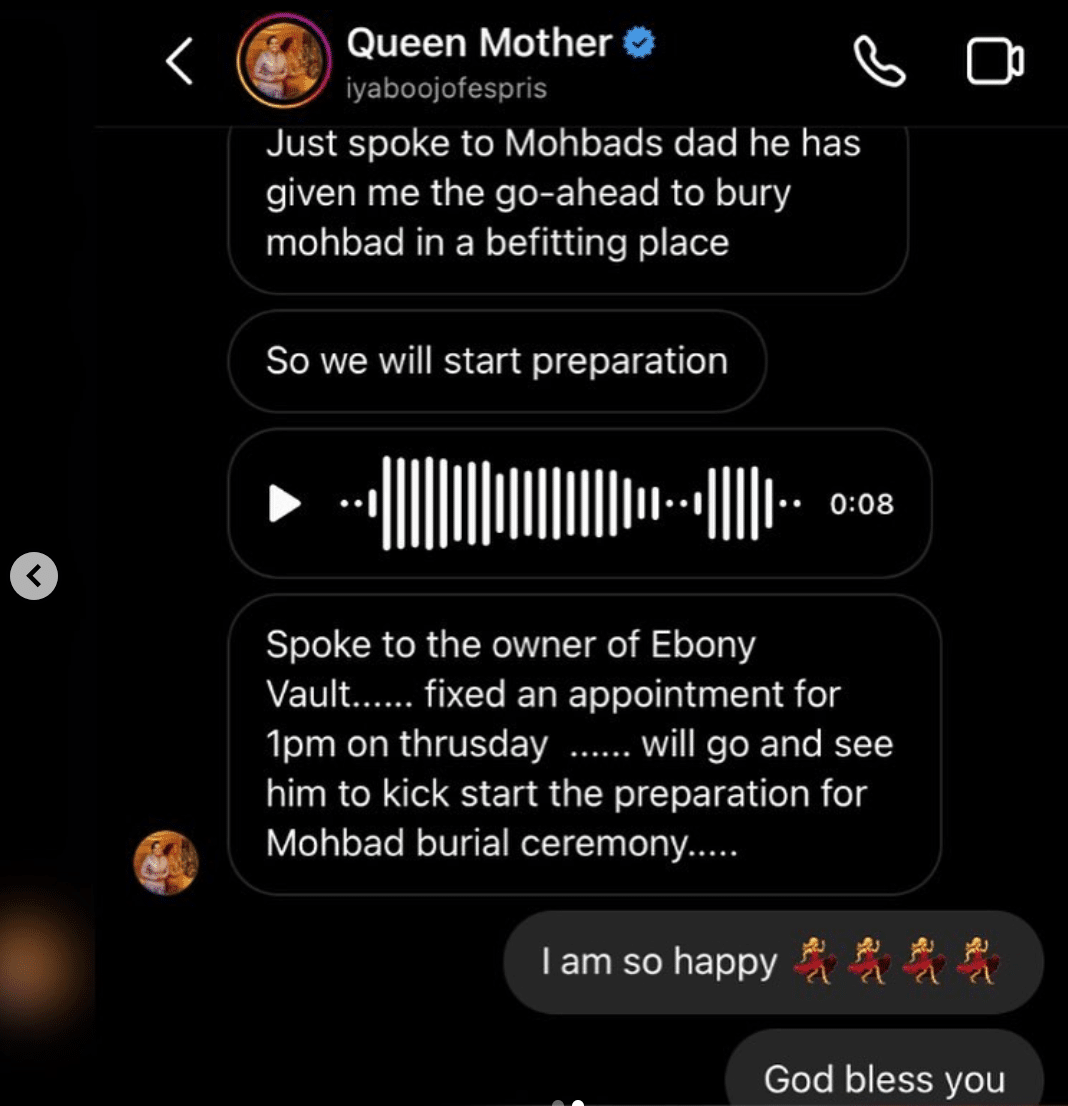The height and width of the screenshot is (1106, 1068).
Task: Play the 0:08 voice message
Action: 285,503
